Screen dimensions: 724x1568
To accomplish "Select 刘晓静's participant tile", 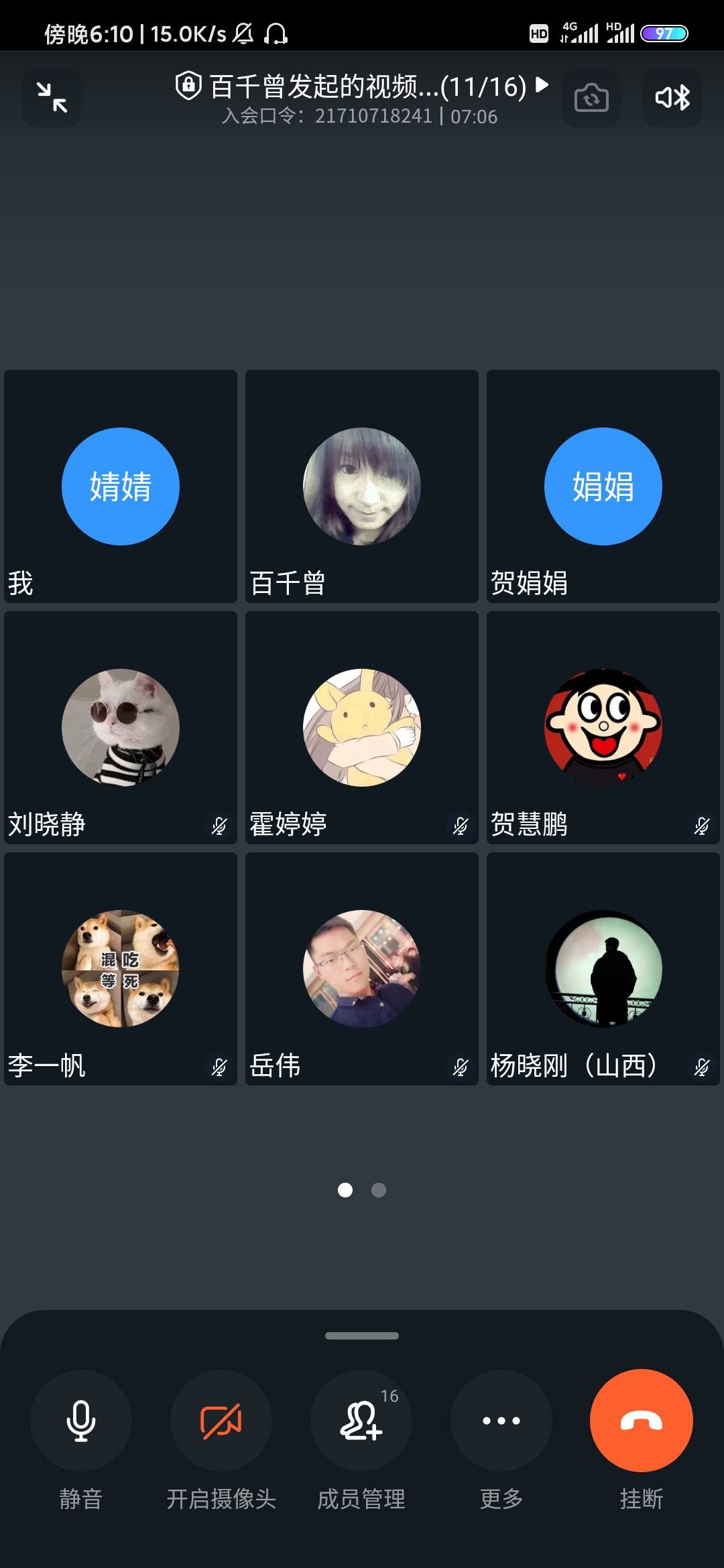I will click(x=121, y=728).
